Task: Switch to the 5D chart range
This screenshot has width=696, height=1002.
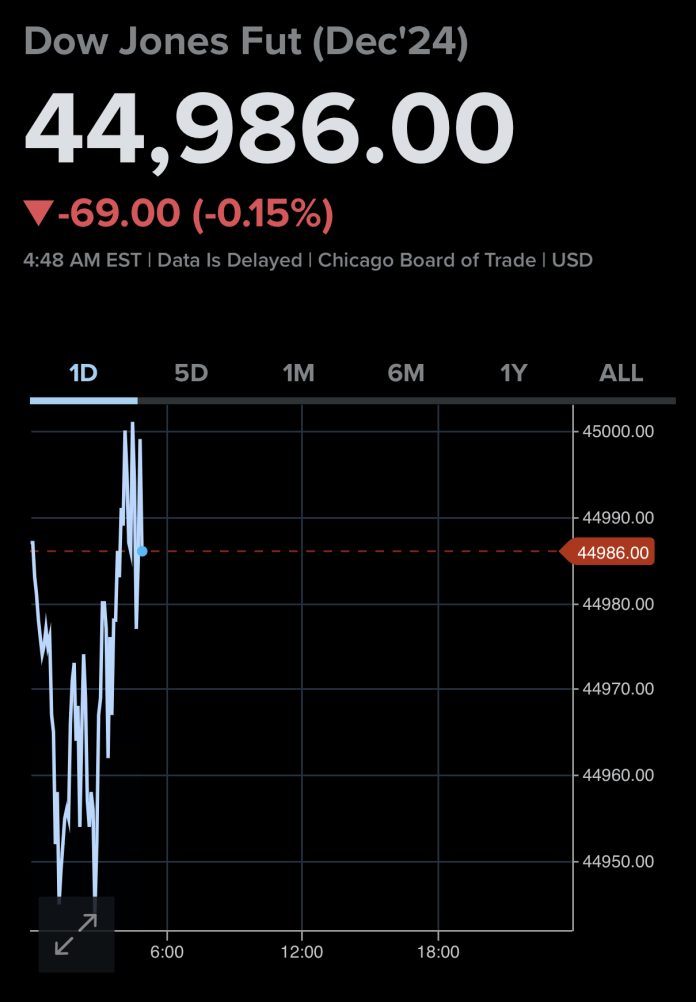Action: pyautogui.click(x=191, y=374)
